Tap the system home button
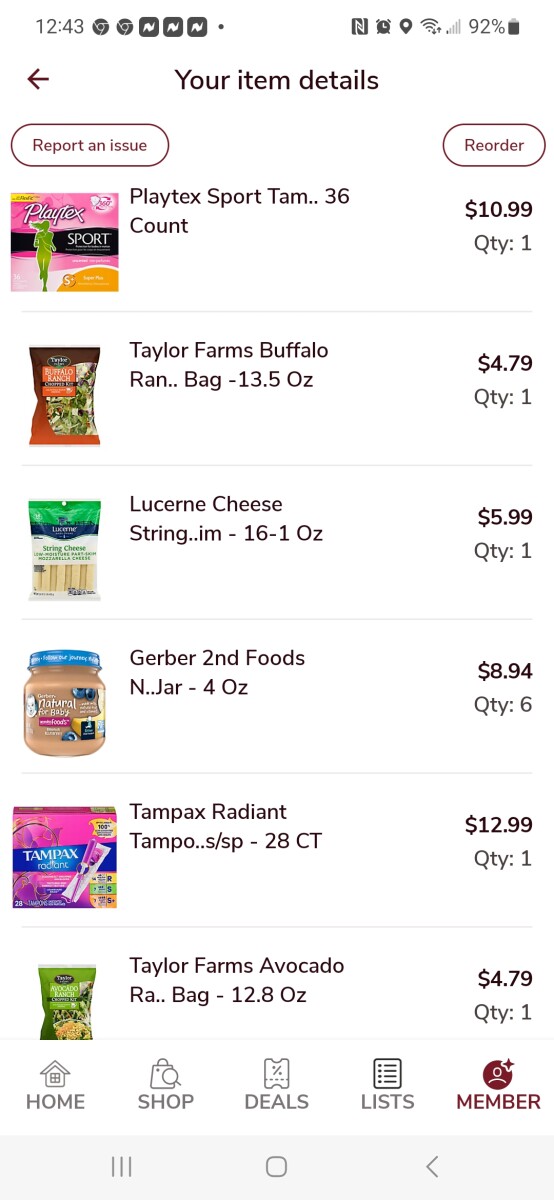Viewport: 554px width, 1200px height. [277, 1166]
